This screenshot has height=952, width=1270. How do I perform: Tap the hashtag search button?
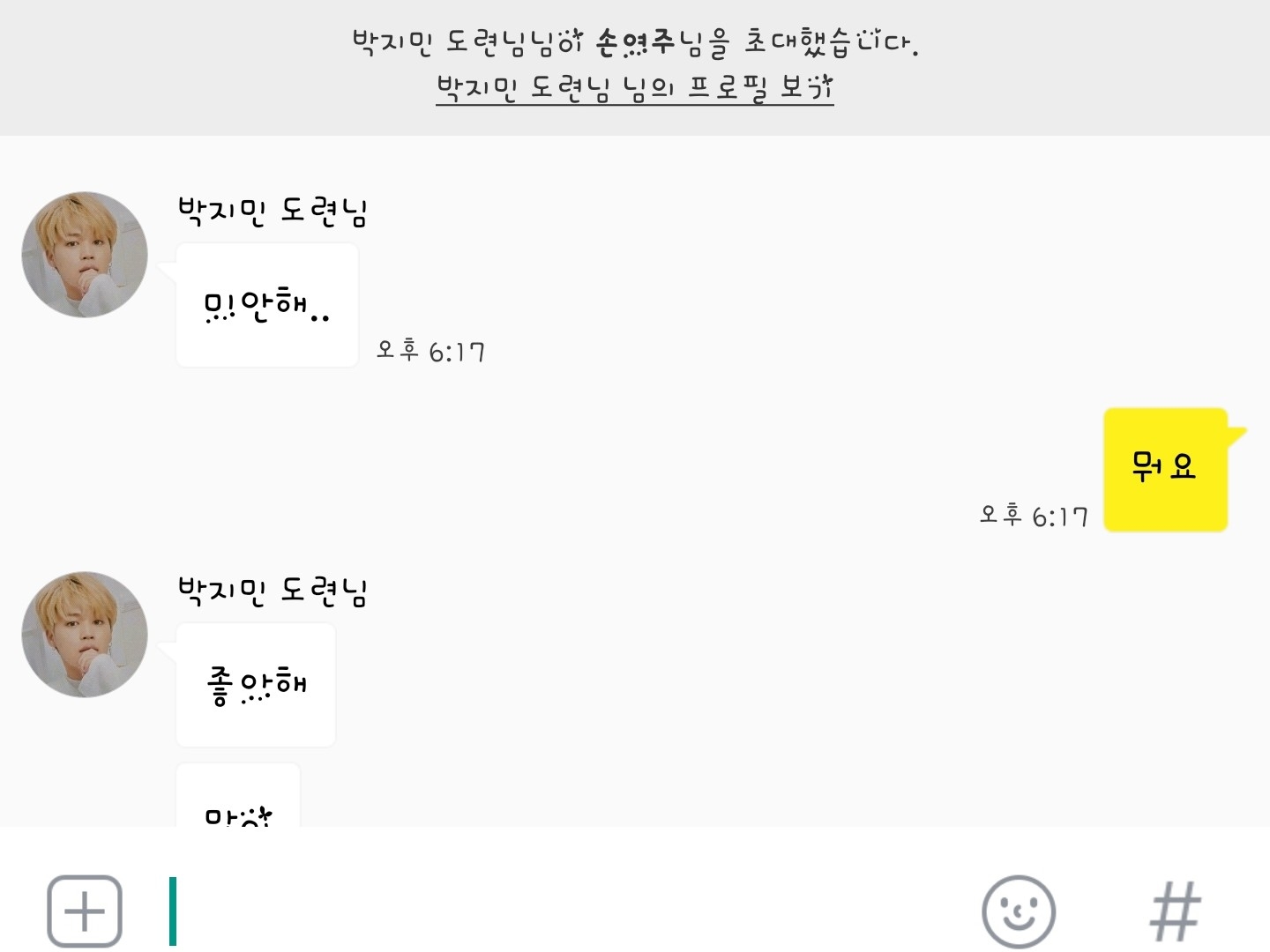1175,911
